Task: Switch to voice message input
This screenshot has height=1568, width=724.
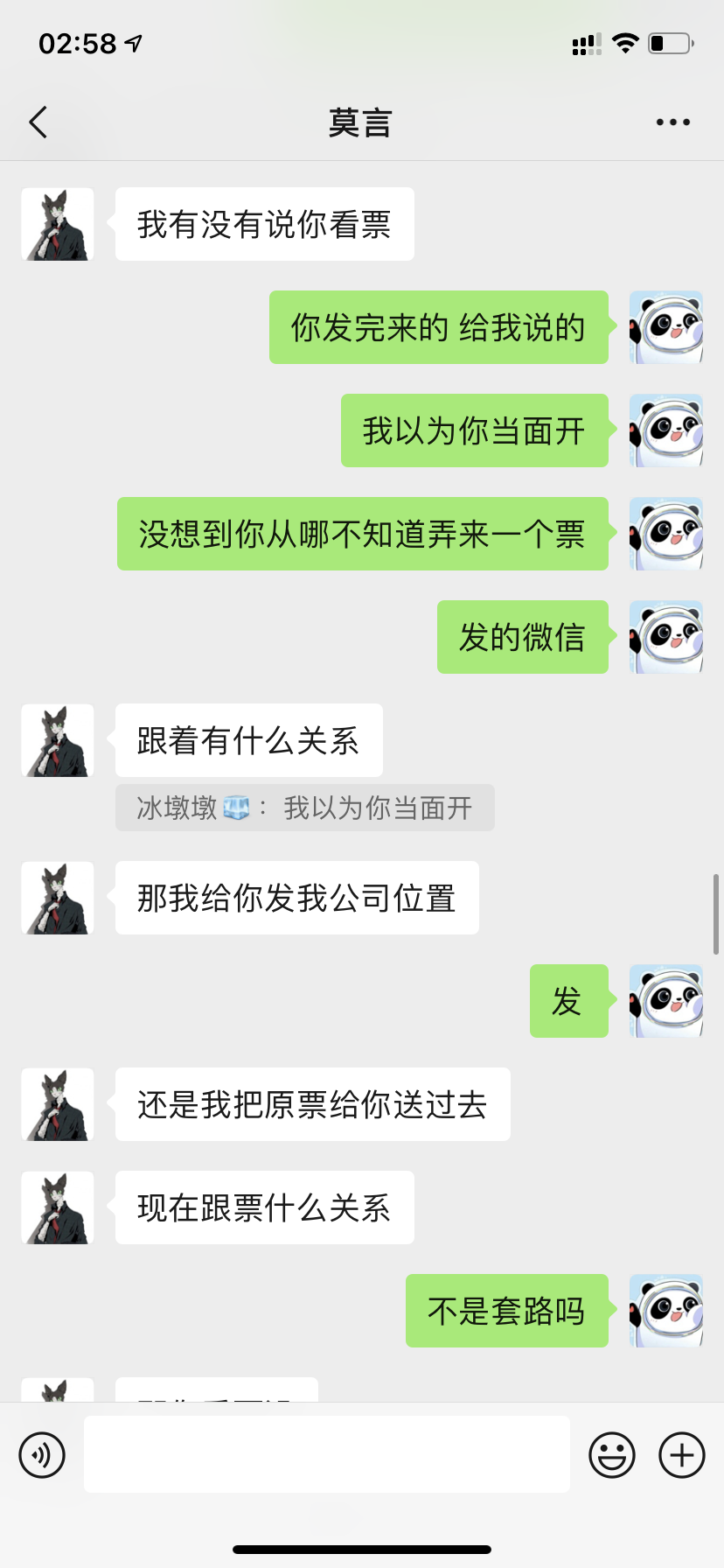Action: pyautogui.click(x=42, y=1455)
